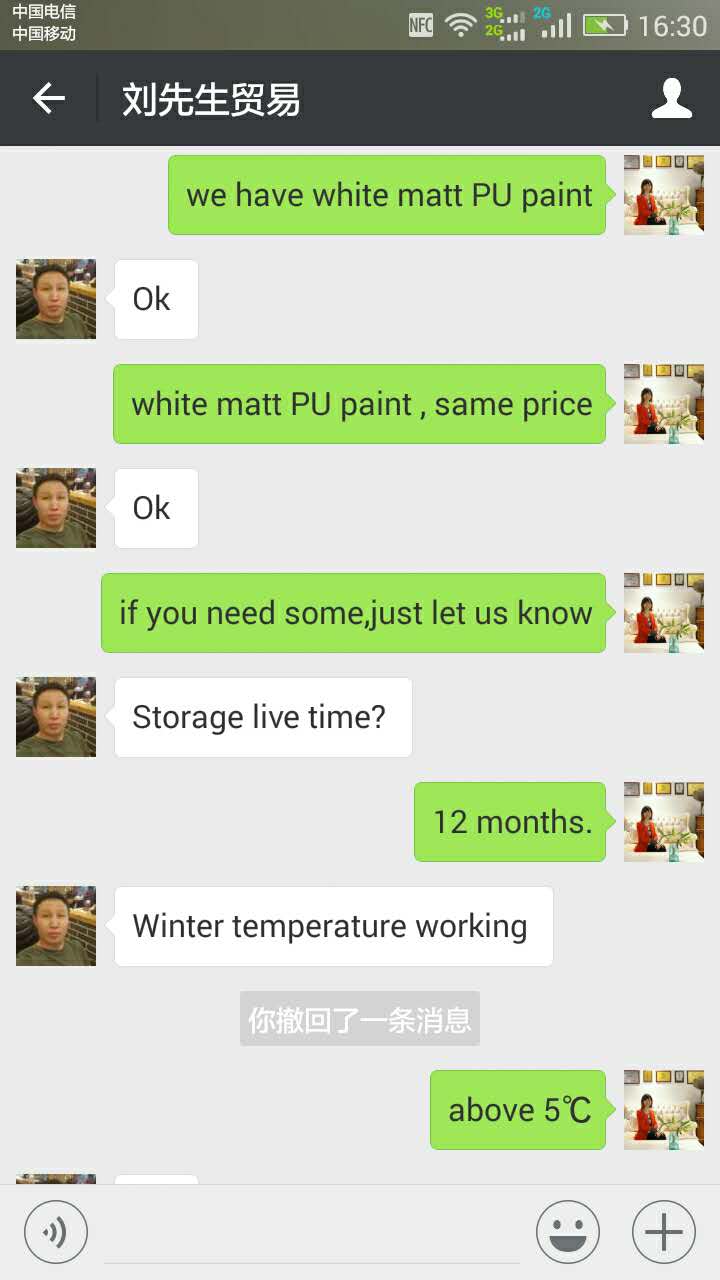720x1280 pixels.
Task: Open contact avatar beside "Winter temperature working"
Action: click(x=56, y=926)
